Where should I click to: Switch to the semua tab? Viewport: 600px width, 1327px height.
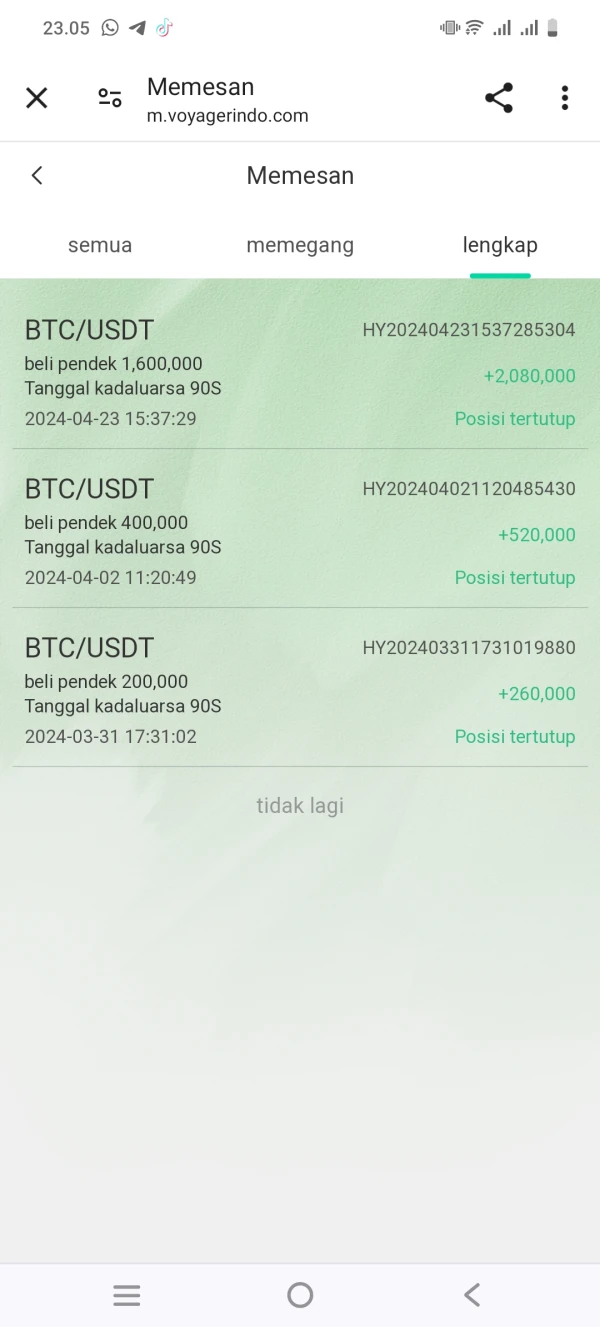click(100, 245)
